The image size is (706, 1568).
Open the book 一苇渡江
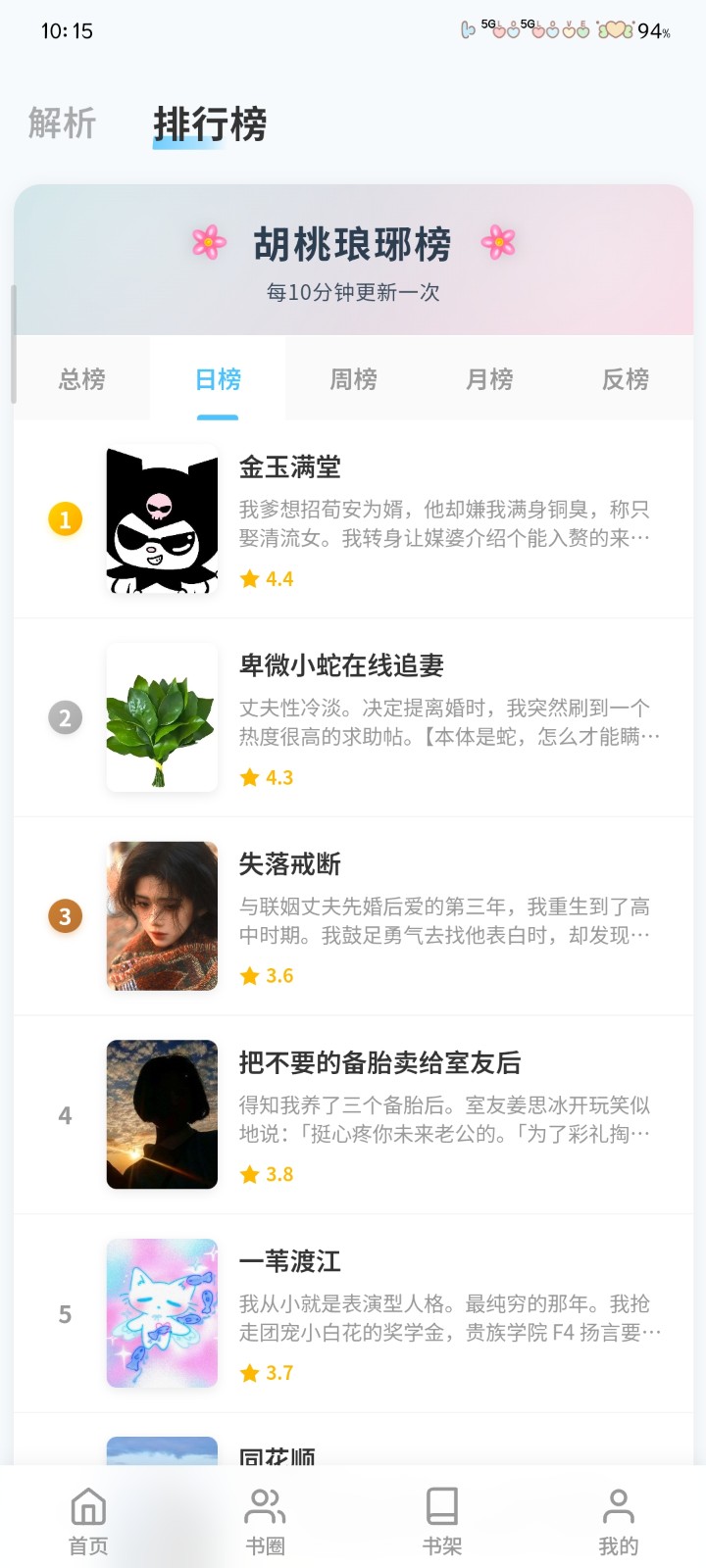[289, 1262]
